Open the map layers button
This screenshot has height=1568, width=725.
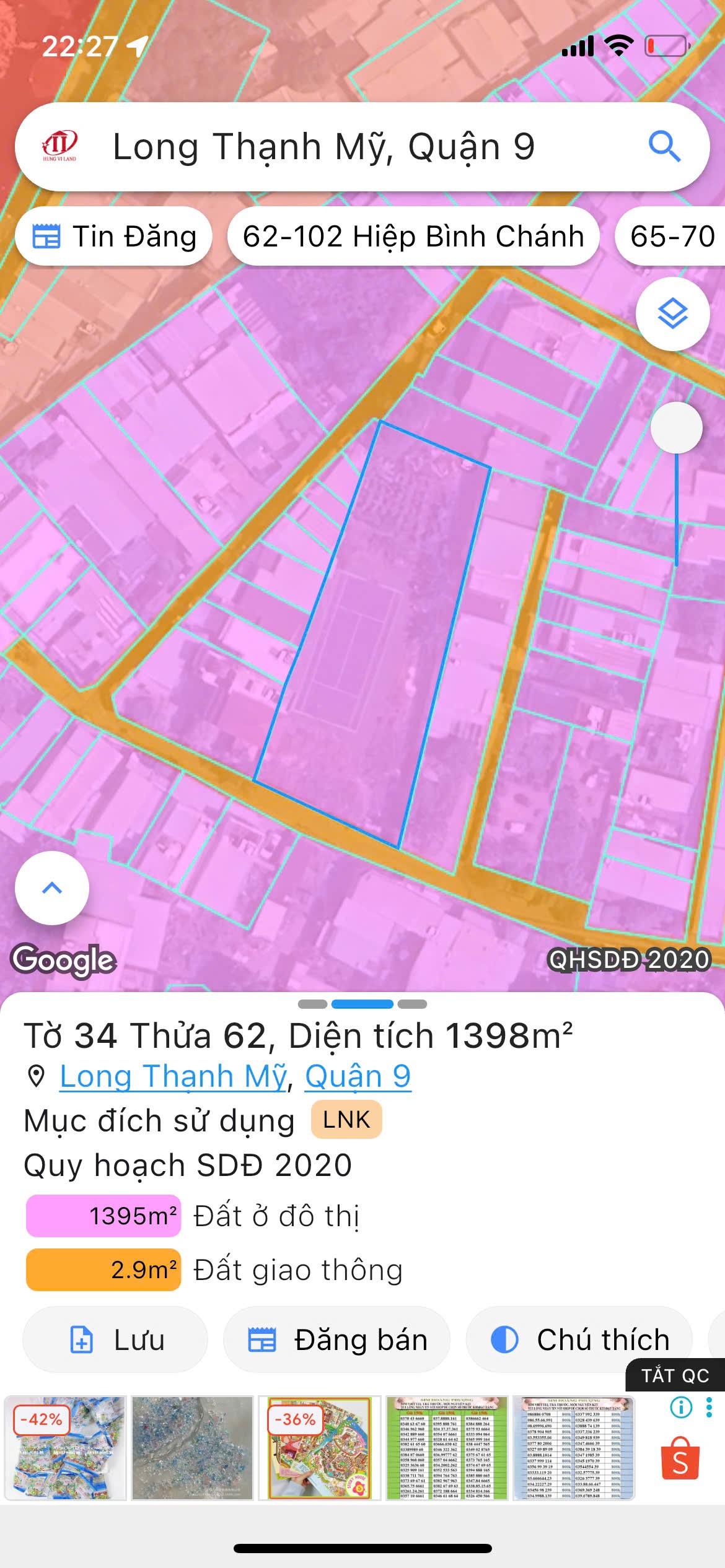tap(672, 314)
